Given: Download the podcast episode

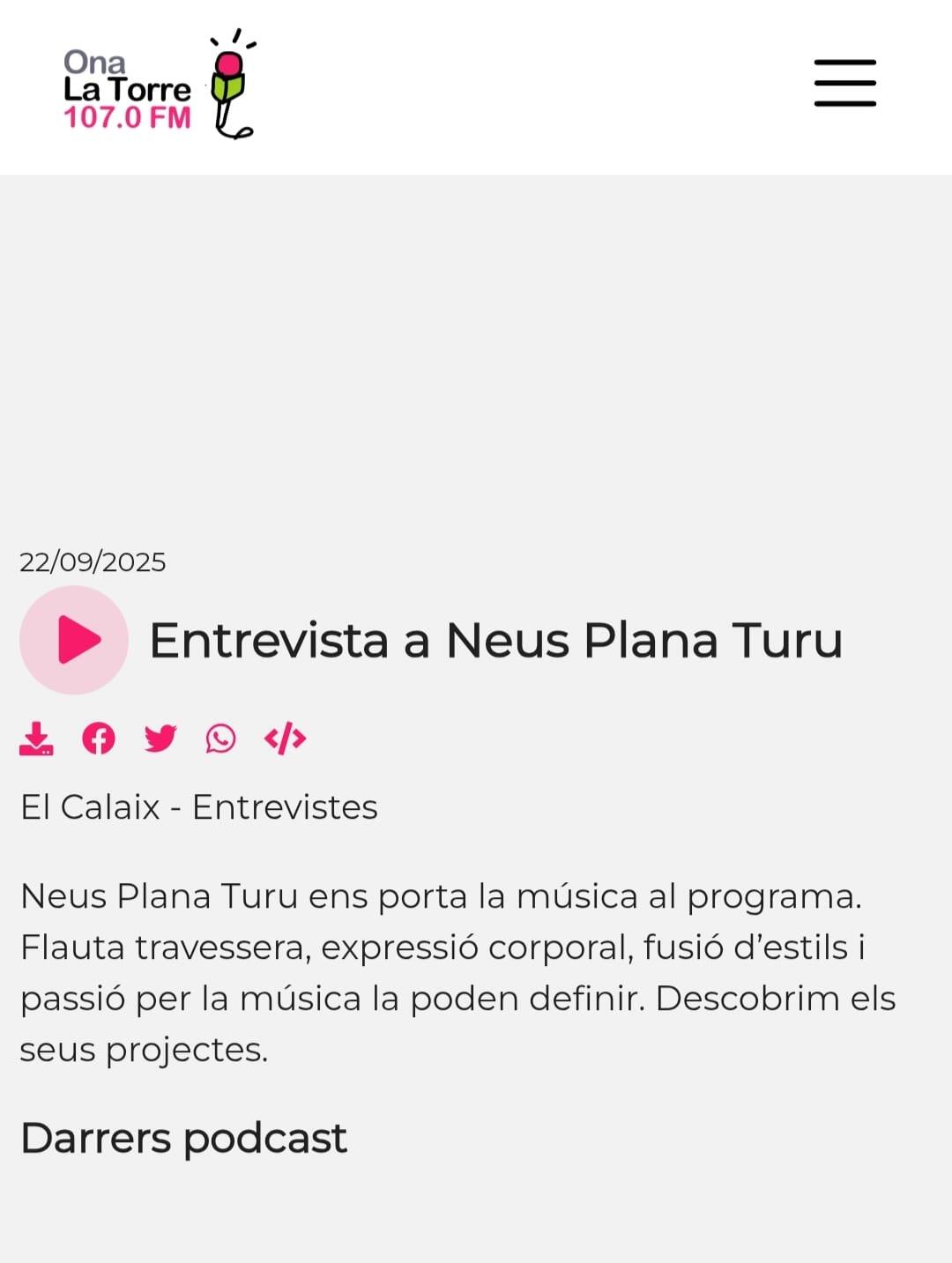Looking at the screenshot, I should (36, 739).
